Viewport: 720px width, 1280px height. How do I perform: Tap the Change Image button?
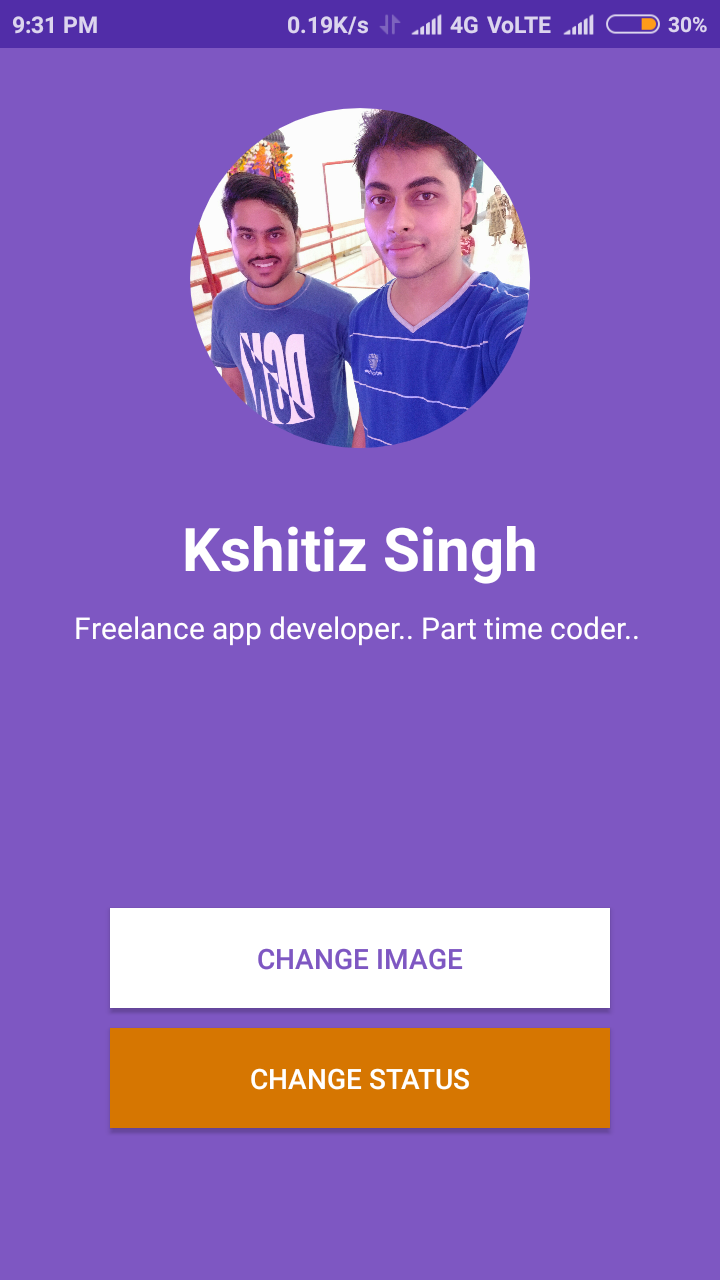coord(360,958)
